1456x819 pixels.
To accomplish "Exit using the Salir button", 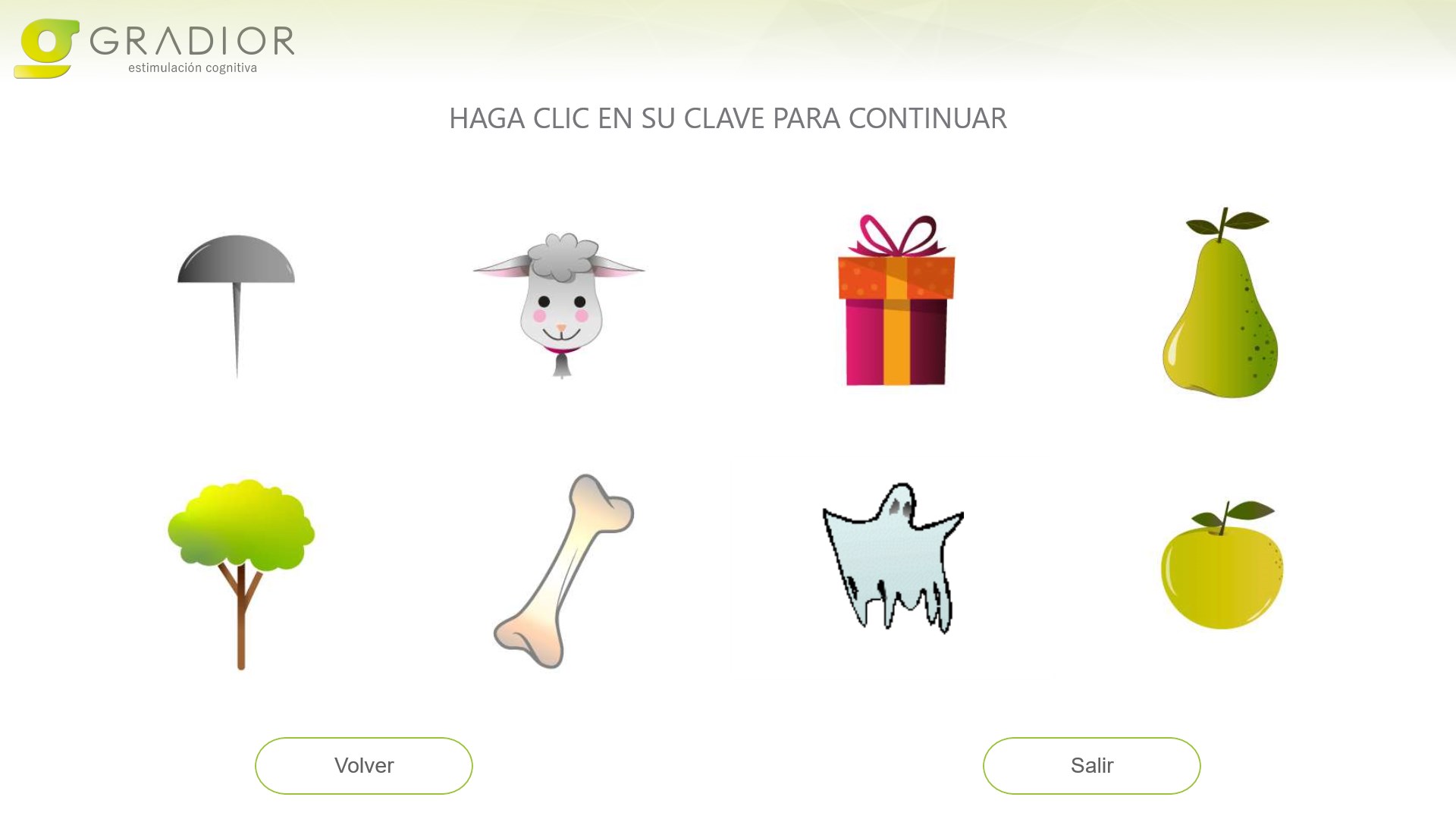I will tap(1091, 766).
